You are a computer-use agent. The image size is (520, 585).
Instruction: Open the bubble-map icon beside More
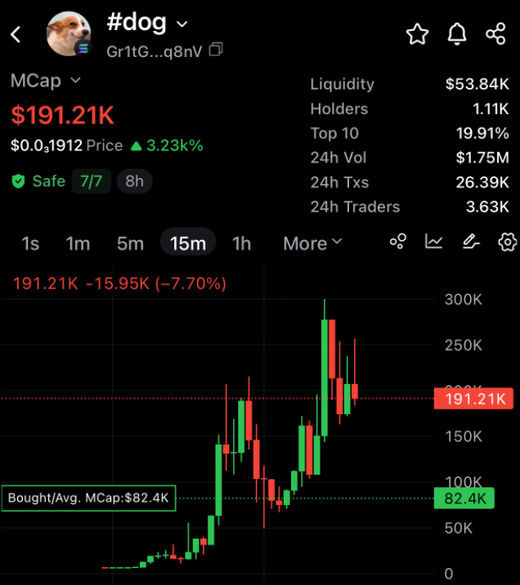(x=398, y=242)
